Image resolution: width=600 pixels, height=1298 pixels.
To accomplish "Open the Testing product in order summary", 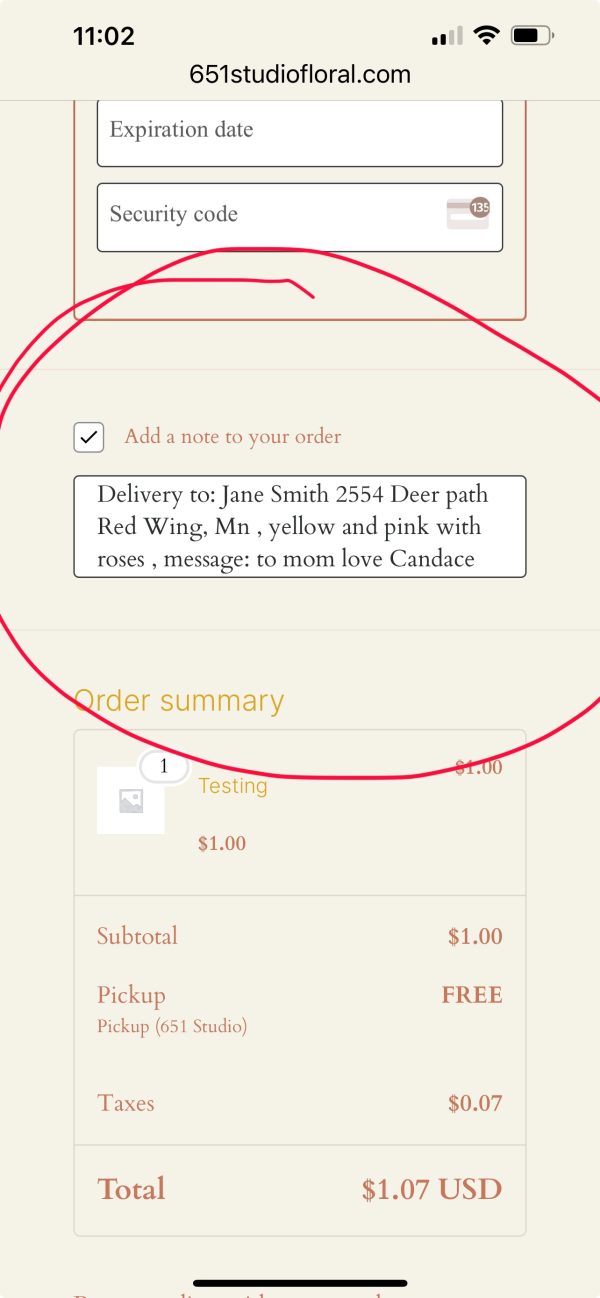I will pyautogui.click(x=233, y=786).
